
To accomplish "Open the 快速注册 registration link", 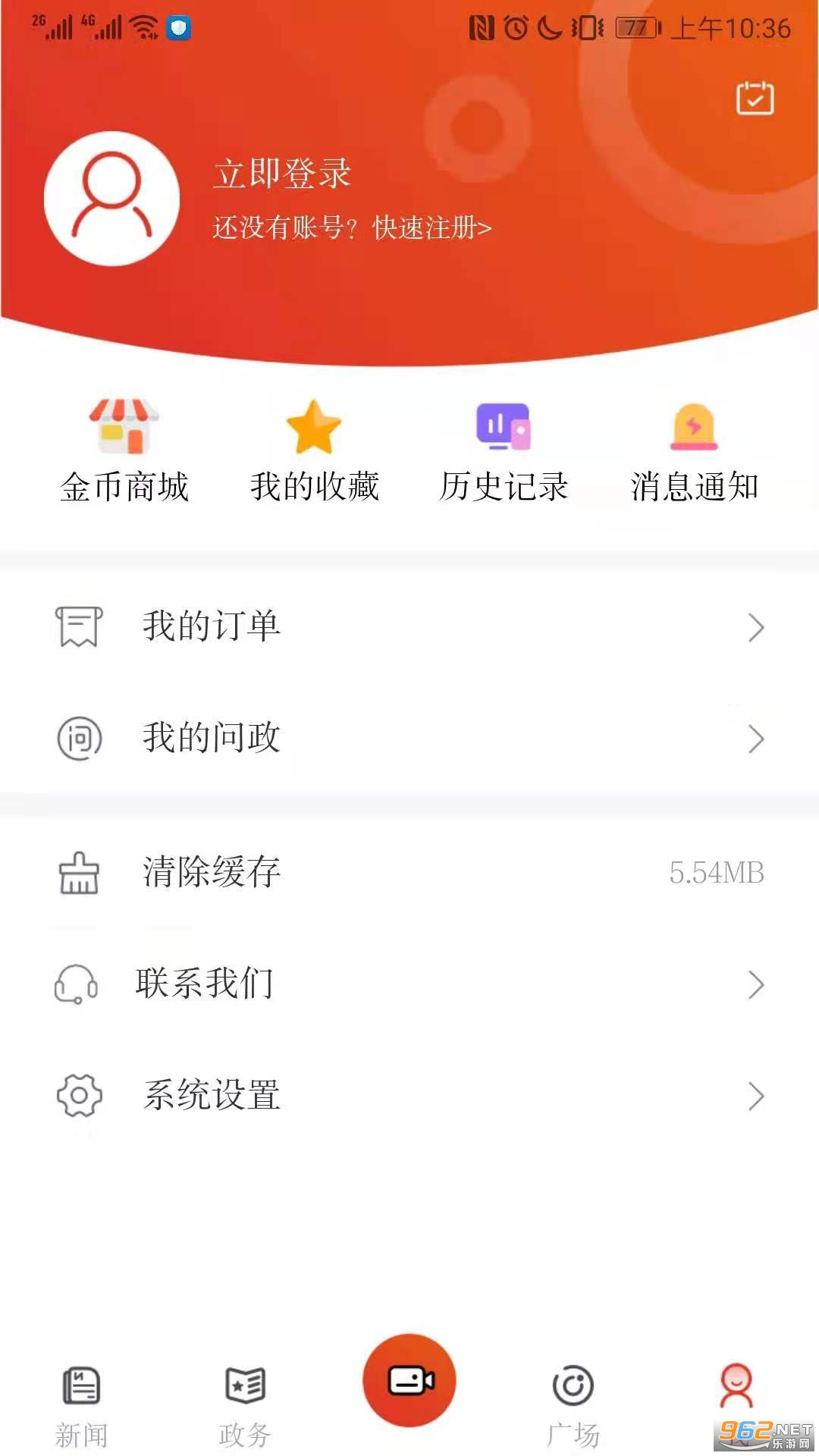I will point(431,227).
